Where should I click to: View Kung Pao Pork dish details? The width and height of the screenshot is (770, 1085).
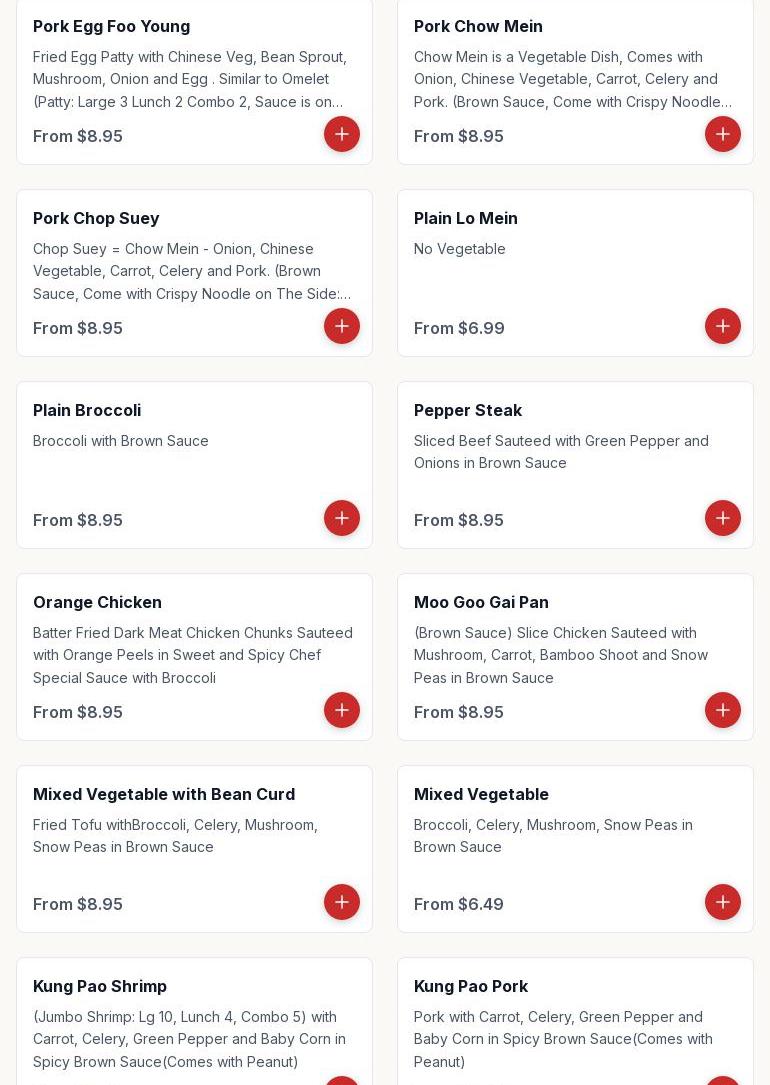click(560, 1020)
